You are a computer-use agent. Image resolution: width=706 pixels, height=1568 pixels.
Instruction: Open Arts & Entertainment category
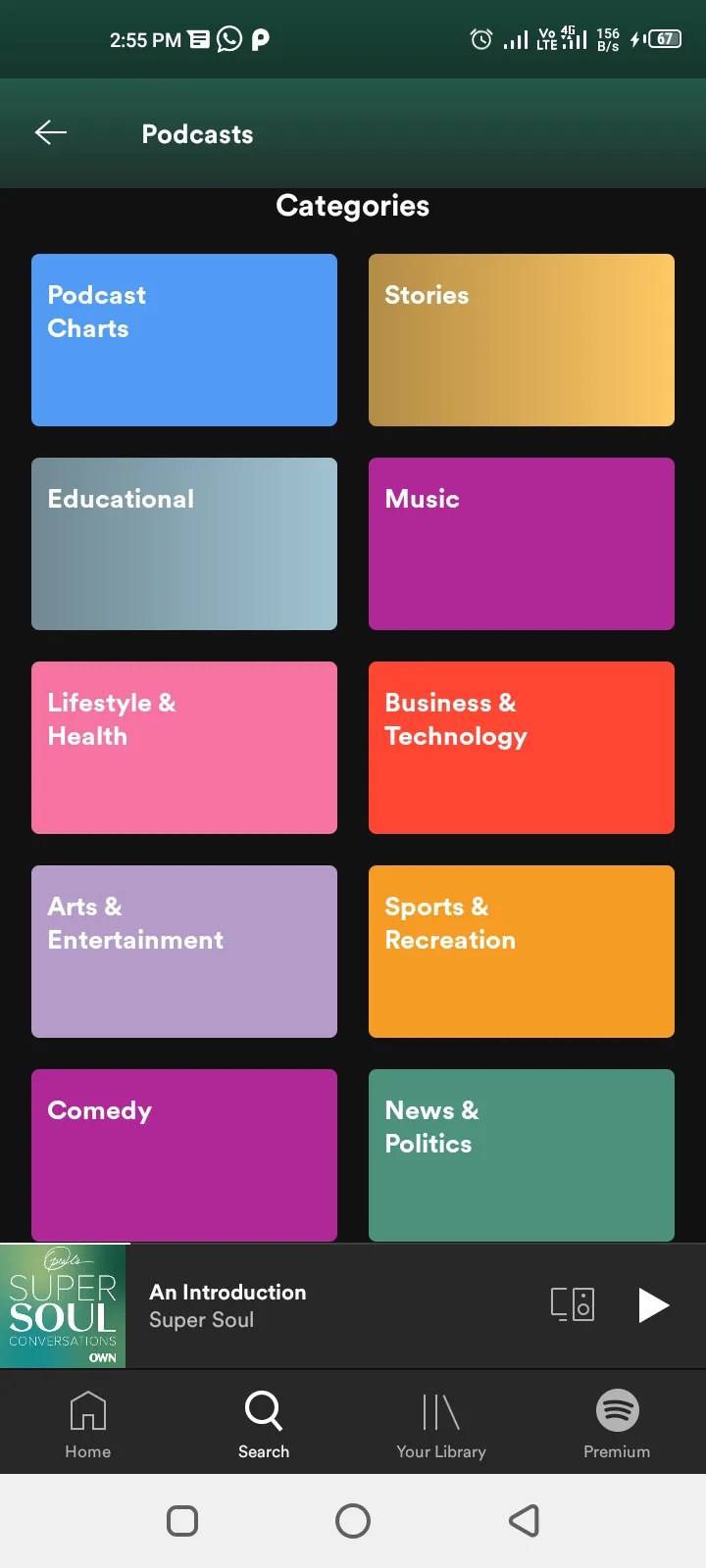(183, 952)
